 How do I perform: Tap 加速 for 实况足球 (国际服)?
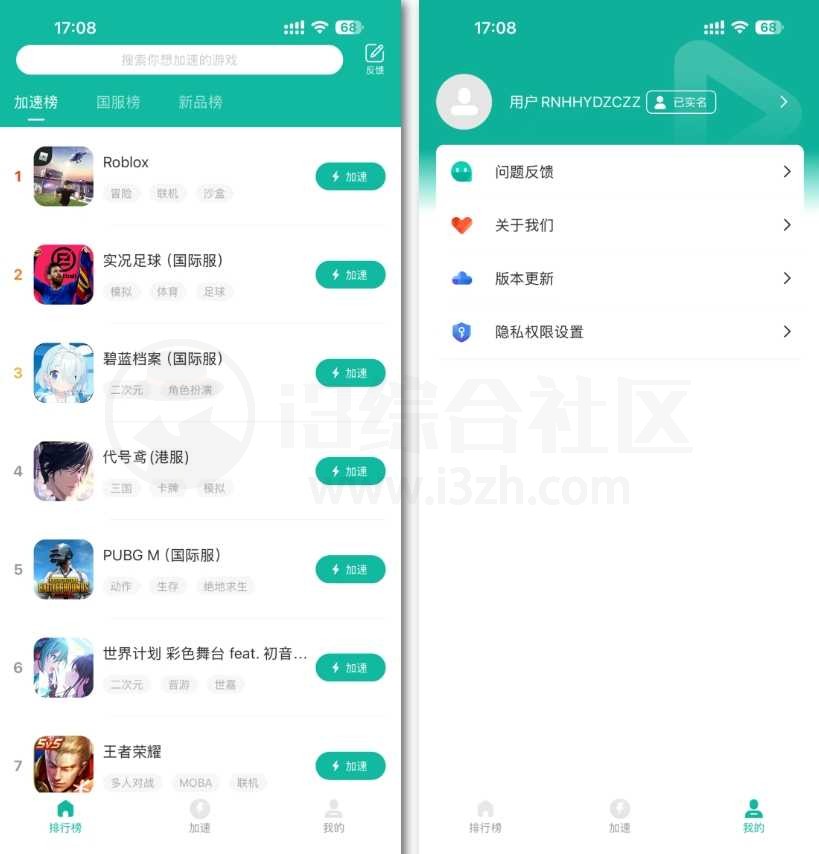click(350, 275)
